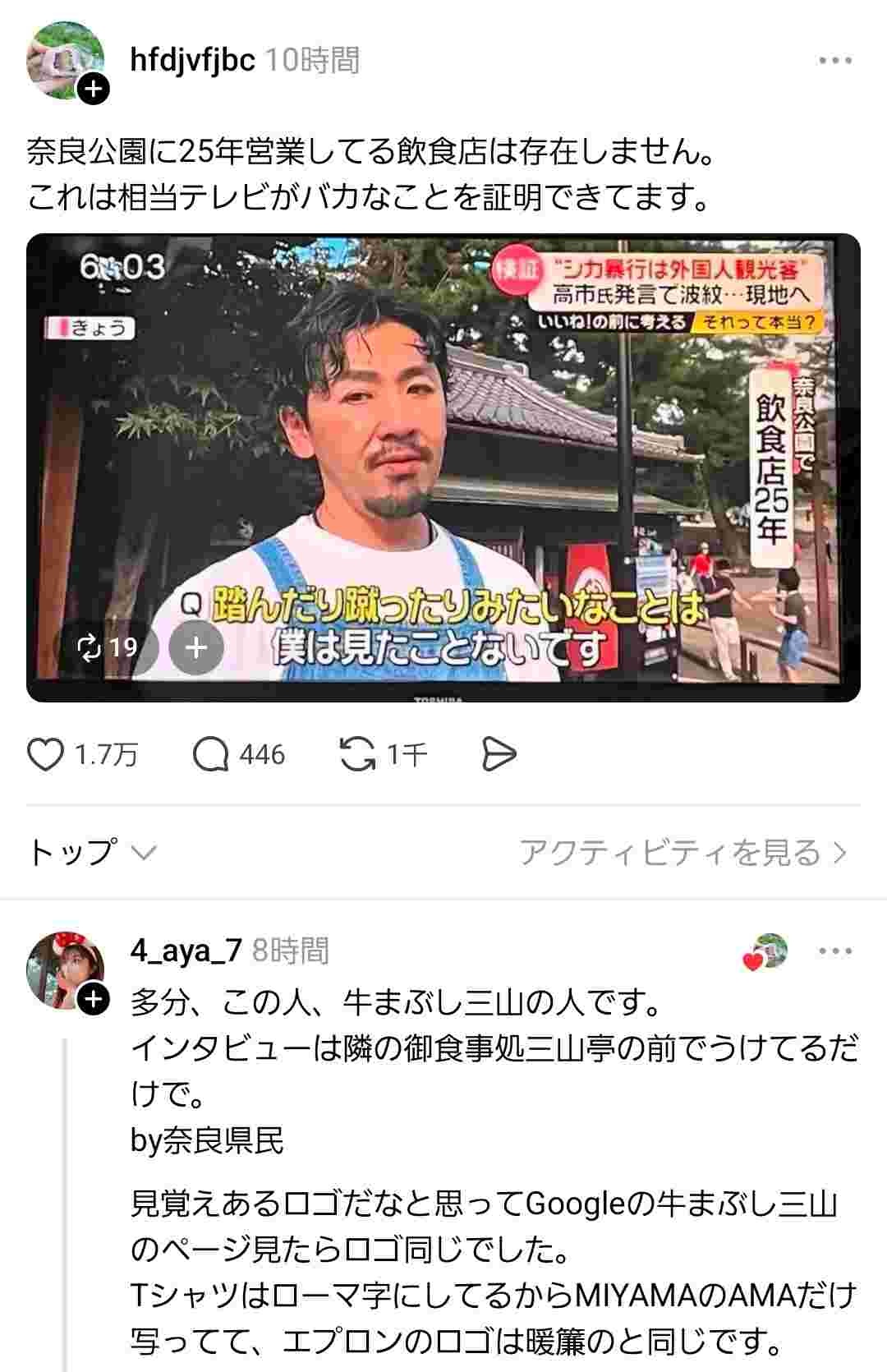
Task: Share the post via the paper plane icon
Action: click(499, 754)
